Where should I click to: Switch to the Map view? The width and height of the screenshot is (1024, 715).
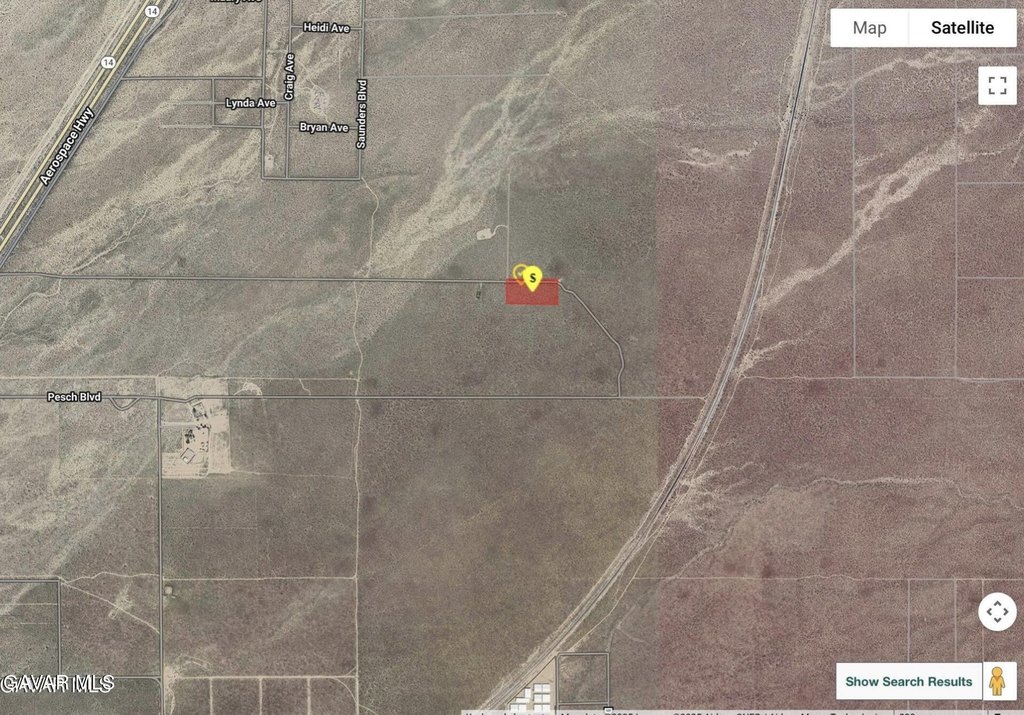tap(868, 28)
